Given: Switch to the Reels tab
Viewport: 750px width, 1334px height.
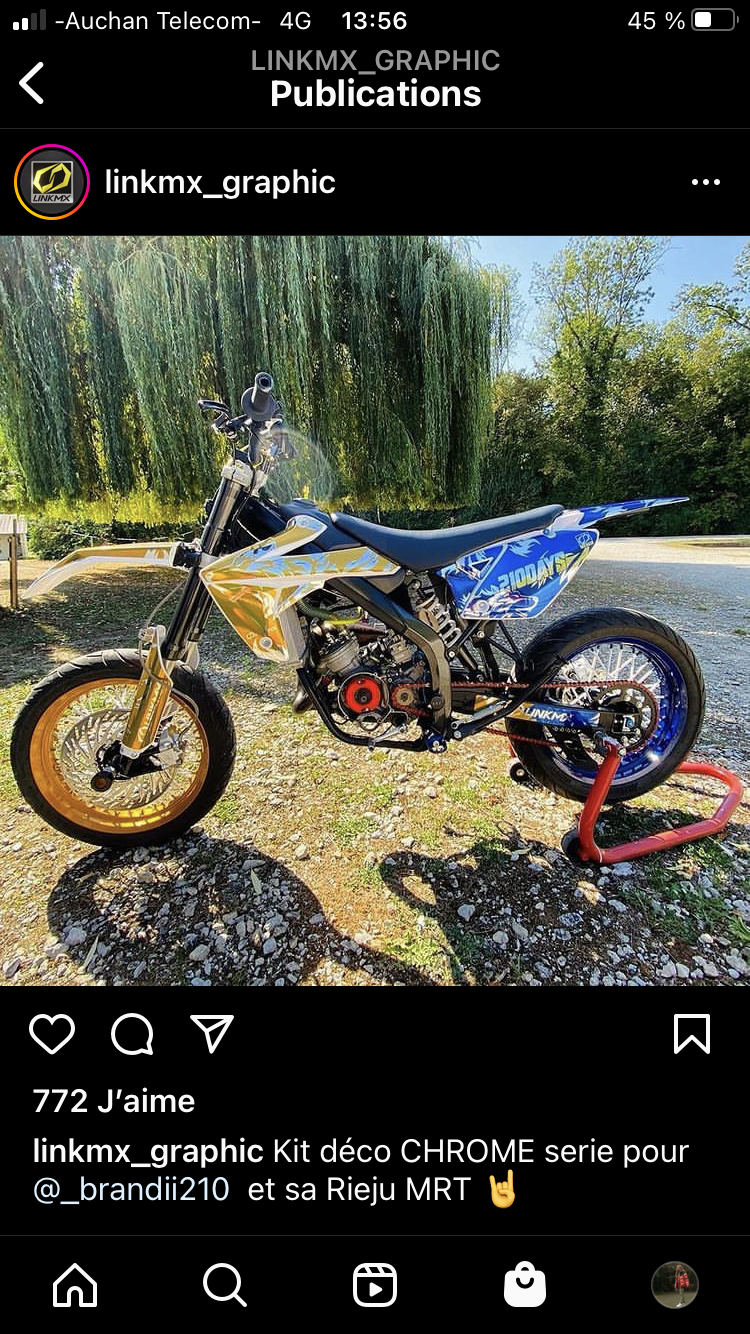Looking at the screenshot, I should tap(375, 1285).
